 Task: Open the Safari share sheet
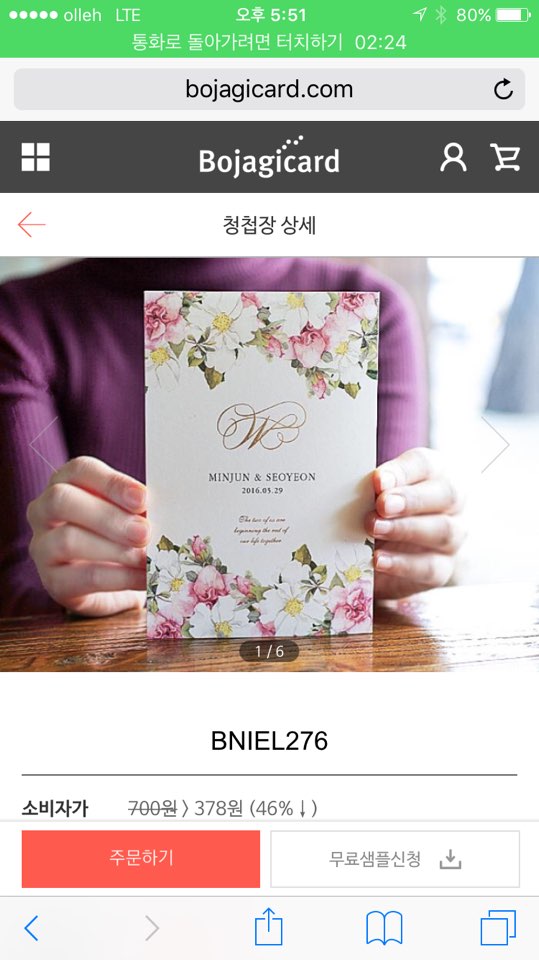[268, 926]
